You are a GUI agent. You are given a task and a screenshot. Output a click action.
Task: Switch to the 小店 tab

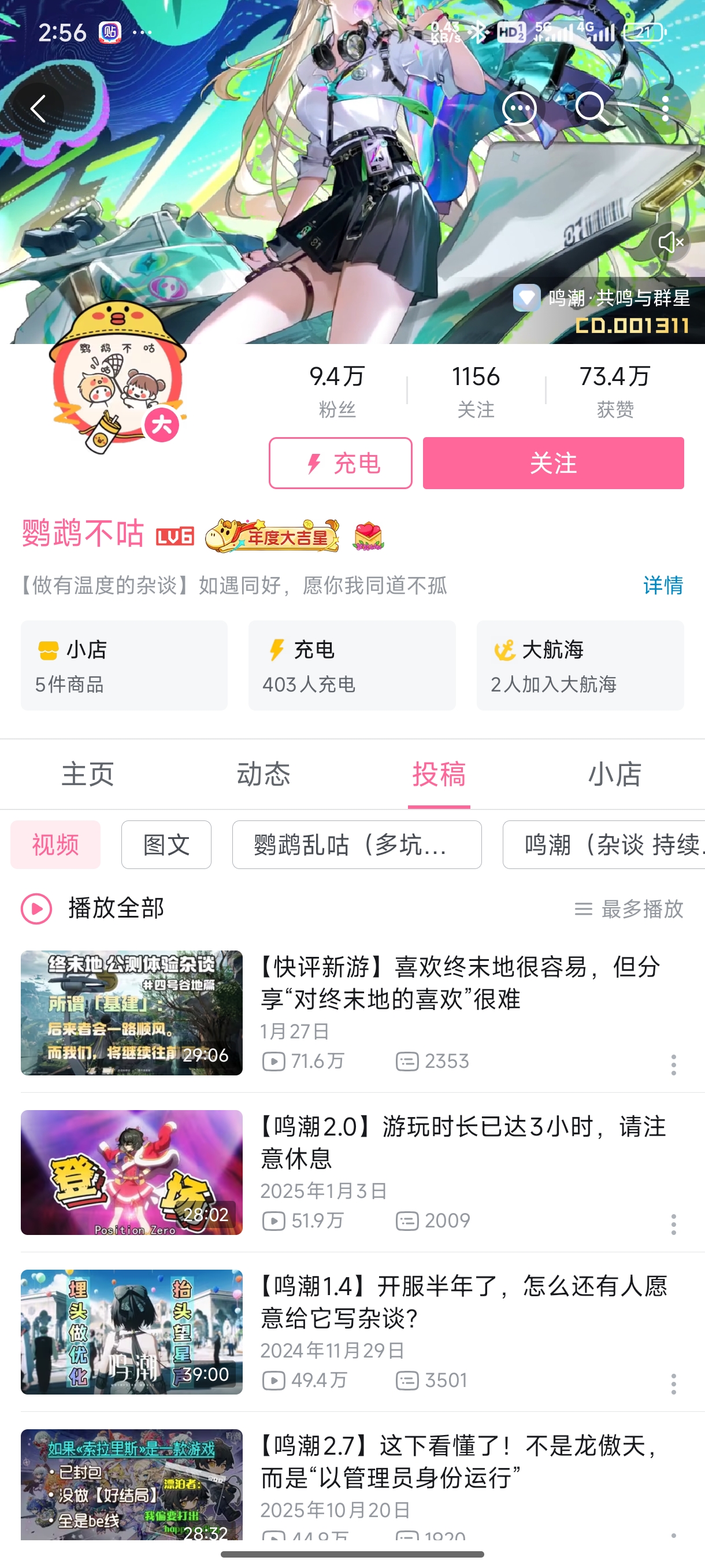[x=614, y=774]
